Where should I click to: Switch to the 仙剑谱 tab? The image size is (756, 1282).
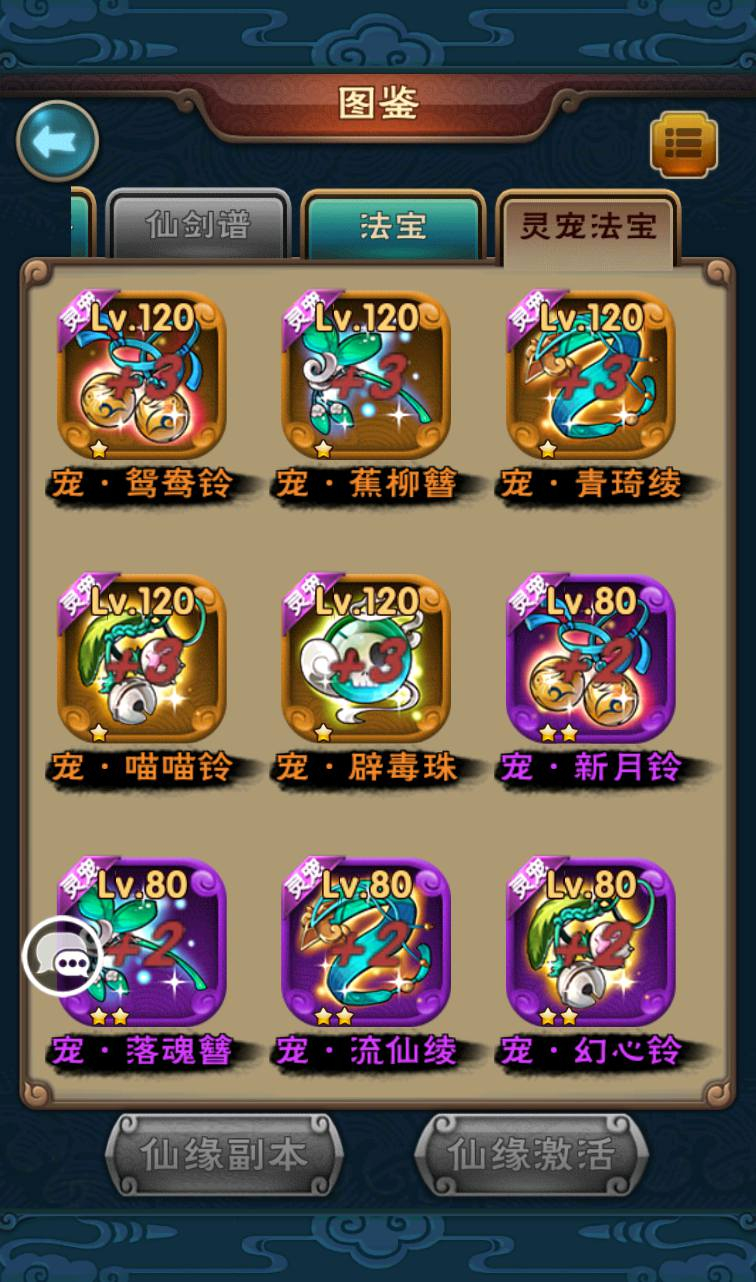click(198, 225)
